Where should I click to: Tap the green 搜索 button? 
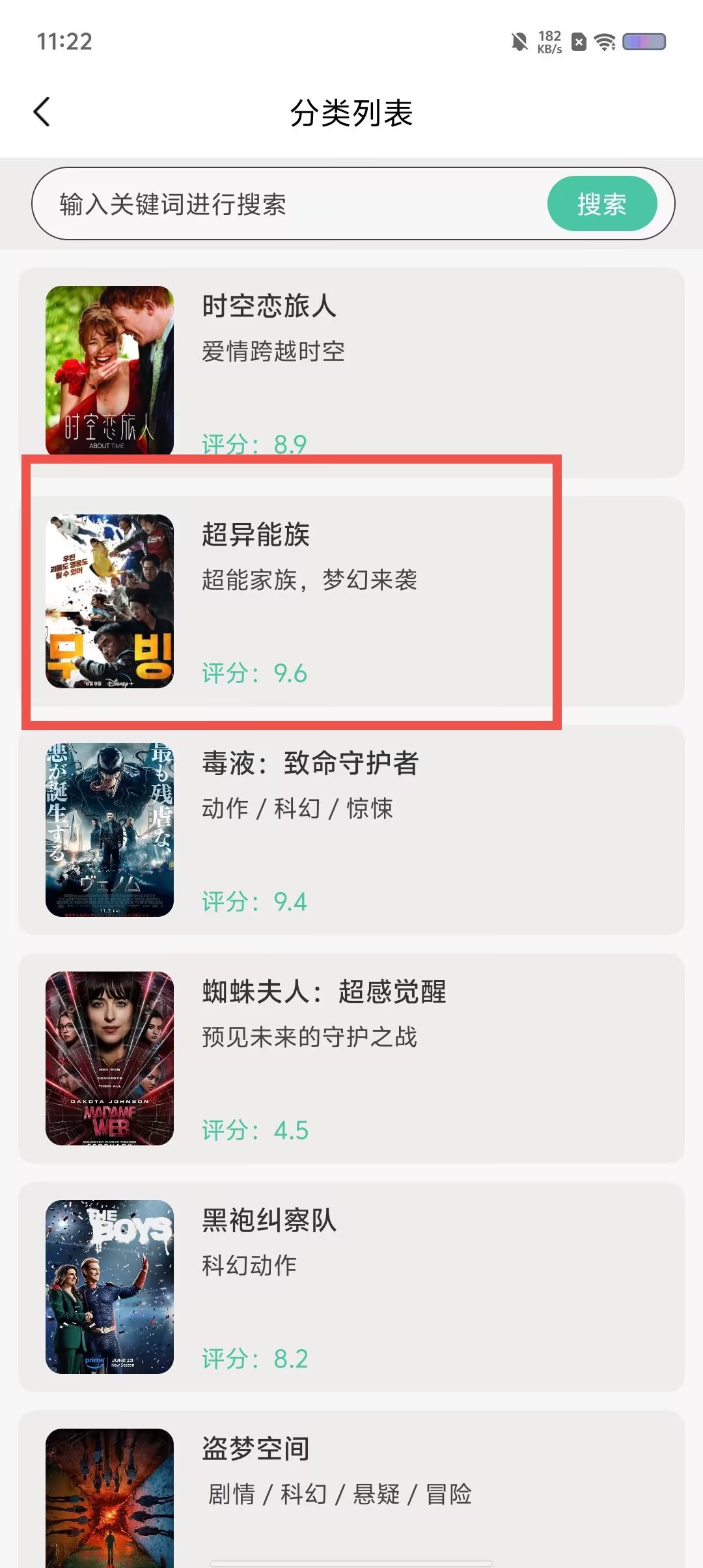coord(602,204)
